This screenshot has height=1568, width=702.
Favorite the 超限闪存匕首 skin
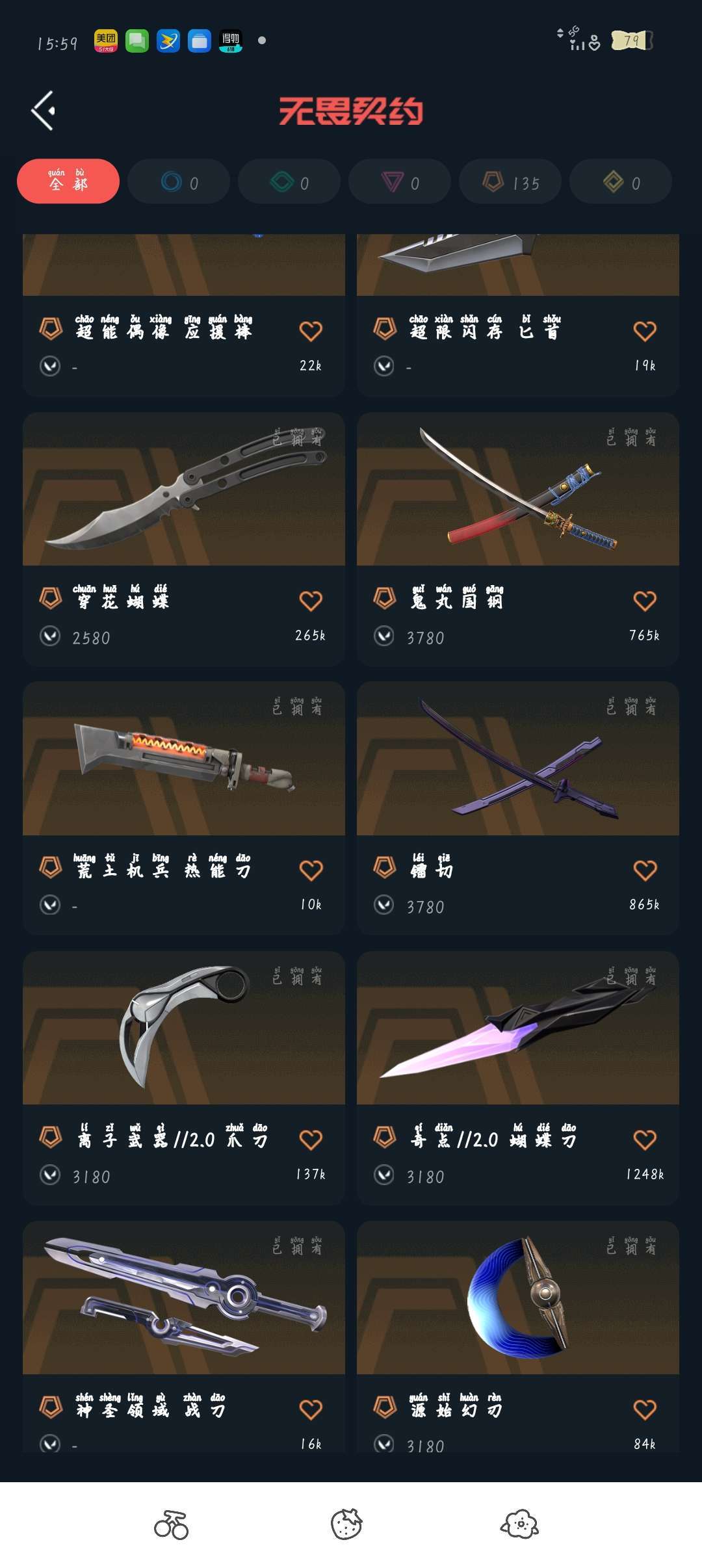(645, 331)
